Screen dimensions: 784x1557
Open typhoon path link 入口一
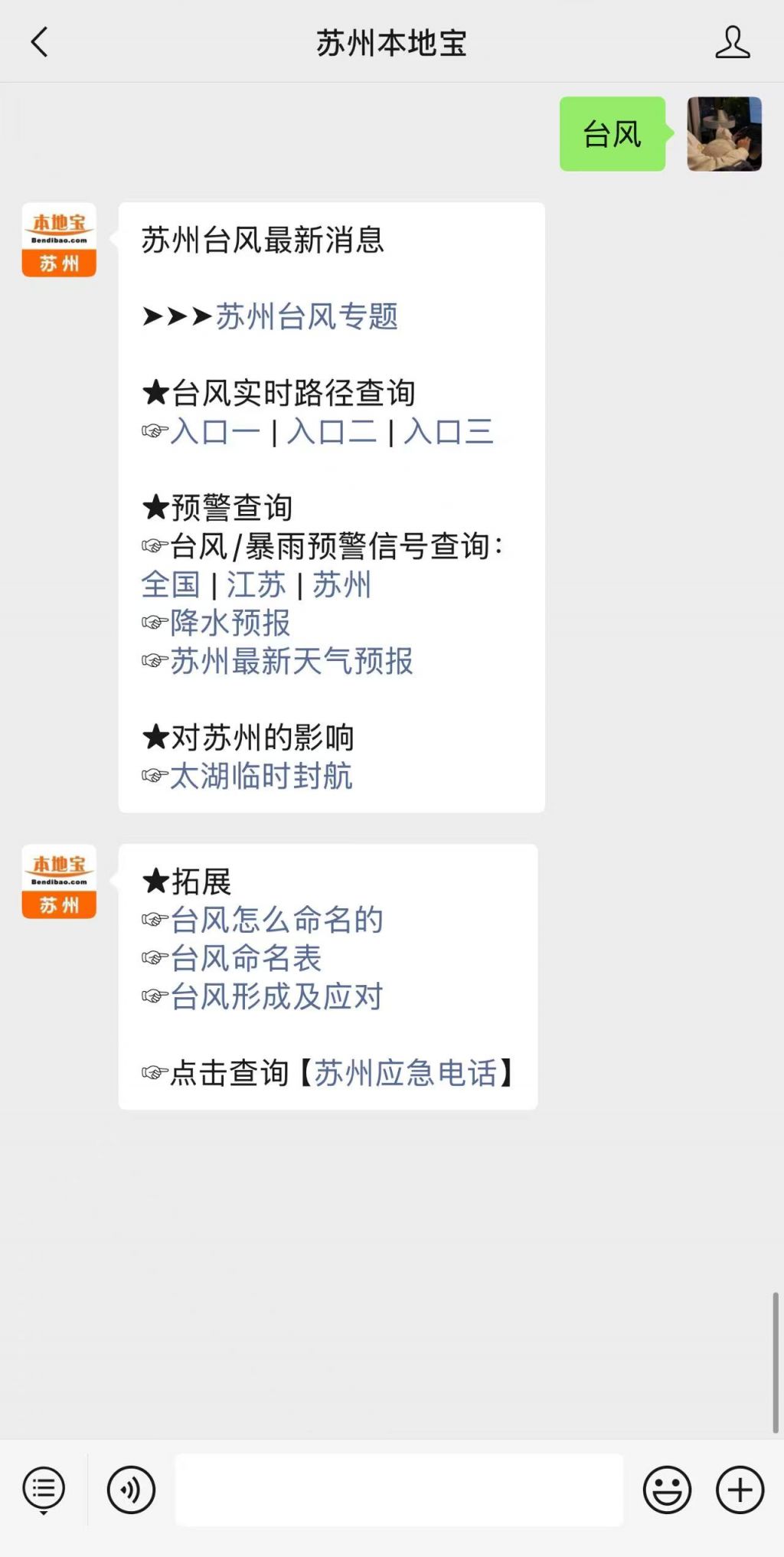(215, 432)
